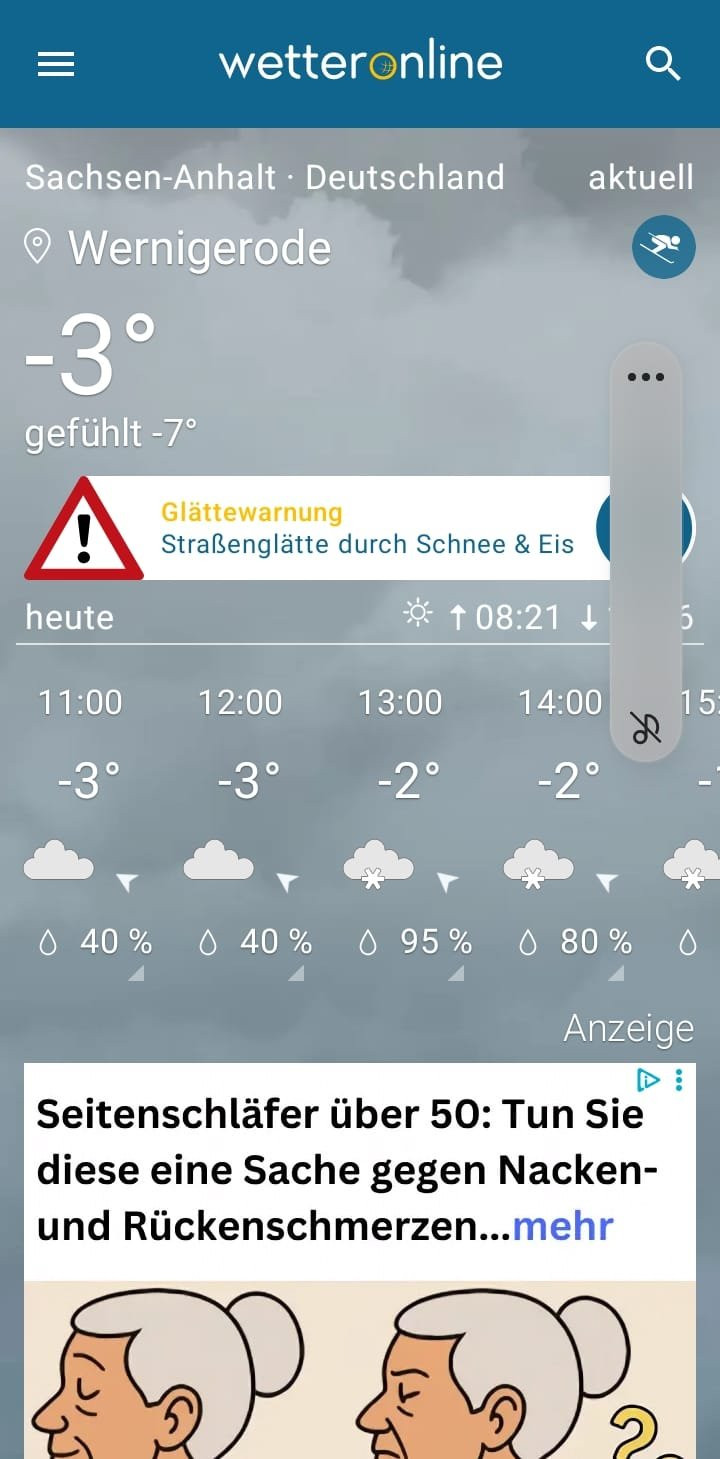
Task: Tap the muted sound icon on floating panel
Action: 646,728
